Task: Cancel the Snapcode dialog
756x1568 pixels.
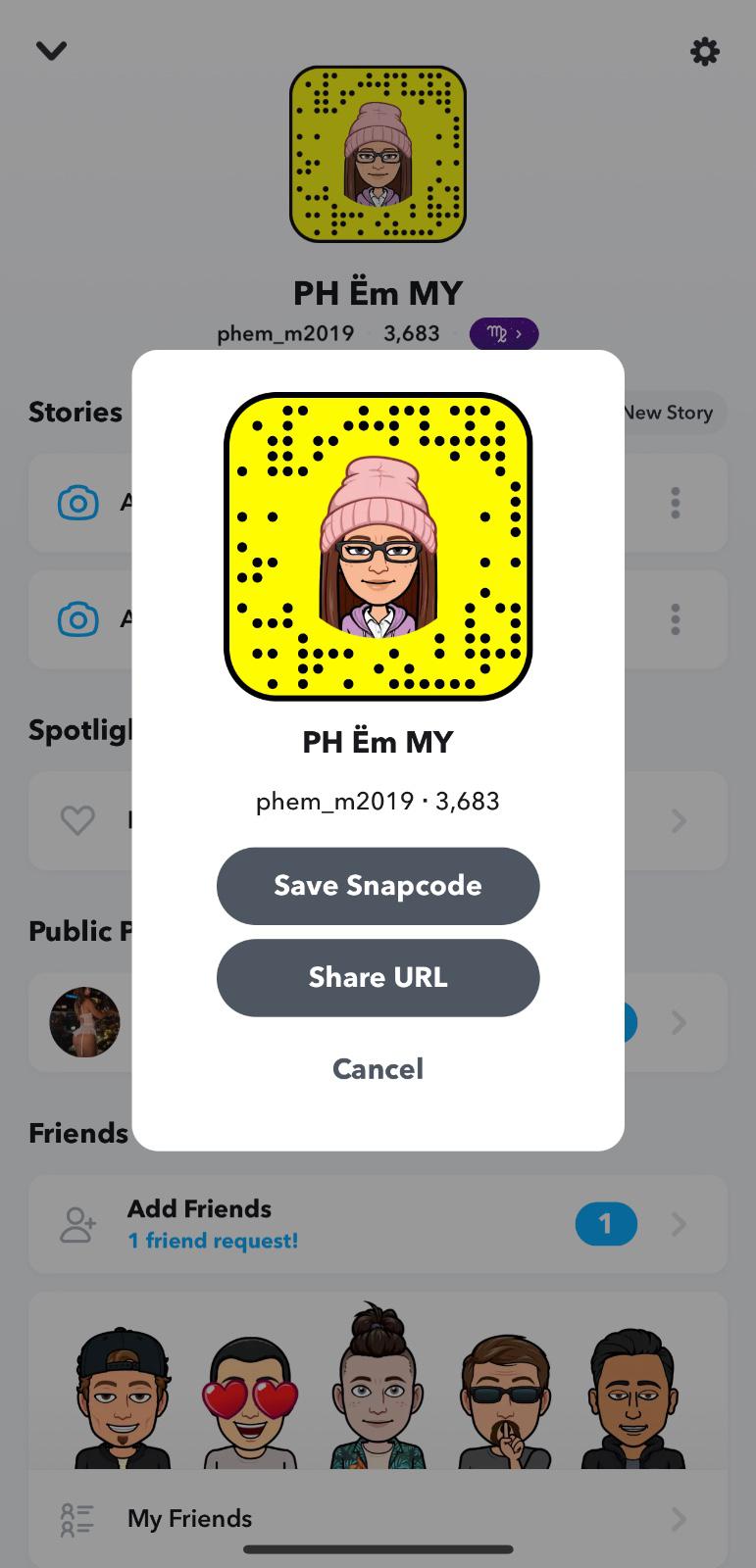Action: (x=378, y=1068)
